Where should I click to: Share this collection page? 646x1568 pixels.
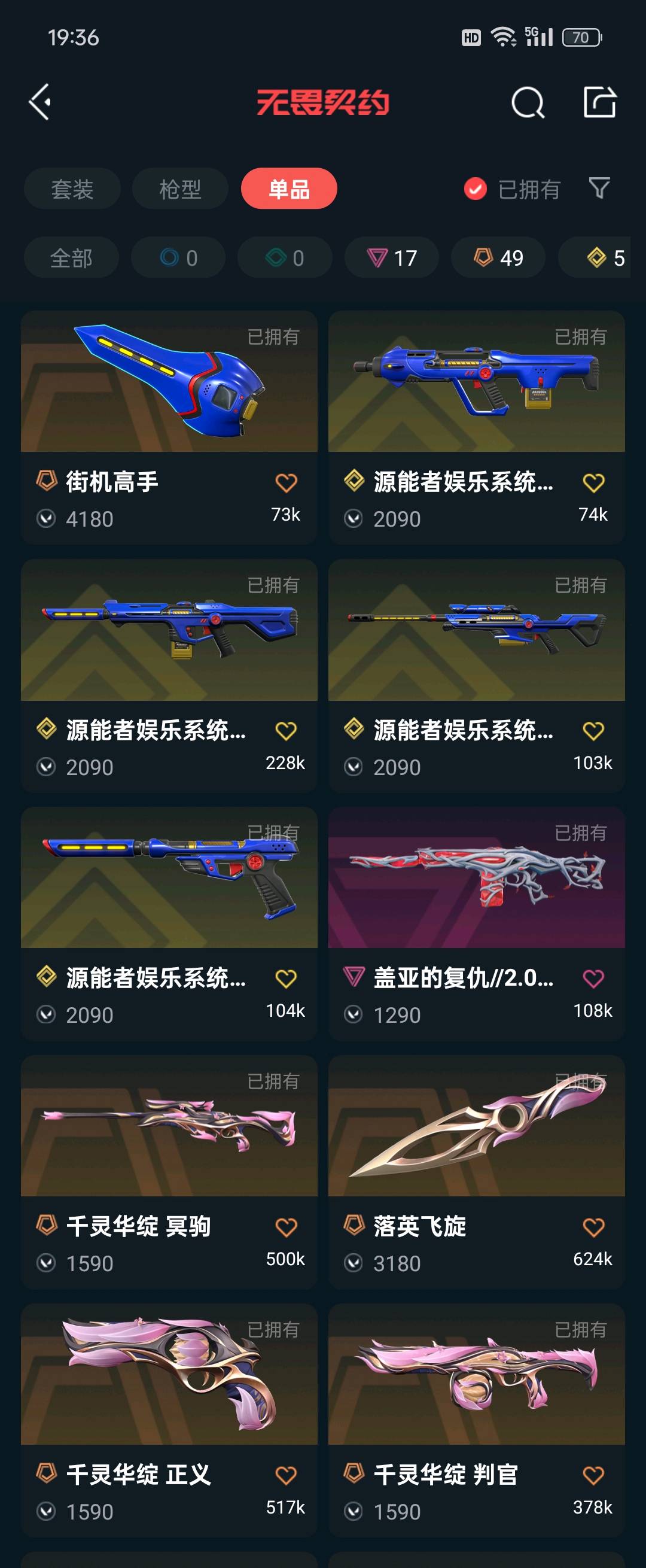pos(599,102)
